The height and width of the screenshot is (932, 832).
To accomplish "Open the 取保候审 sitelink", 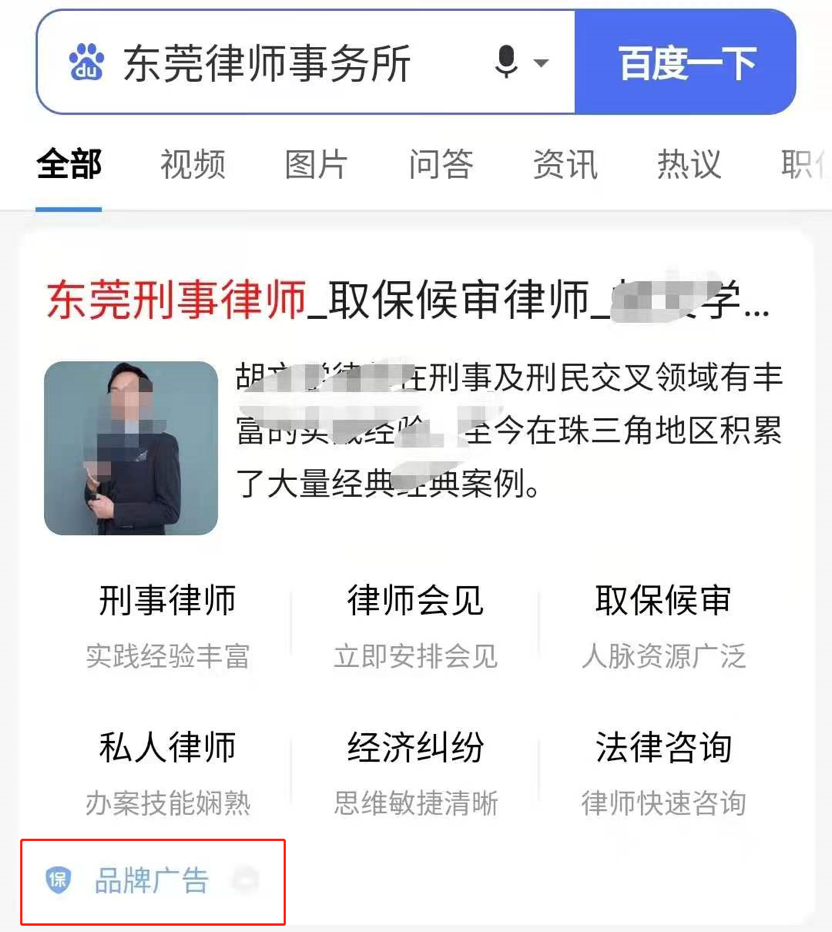I will 662,600.
